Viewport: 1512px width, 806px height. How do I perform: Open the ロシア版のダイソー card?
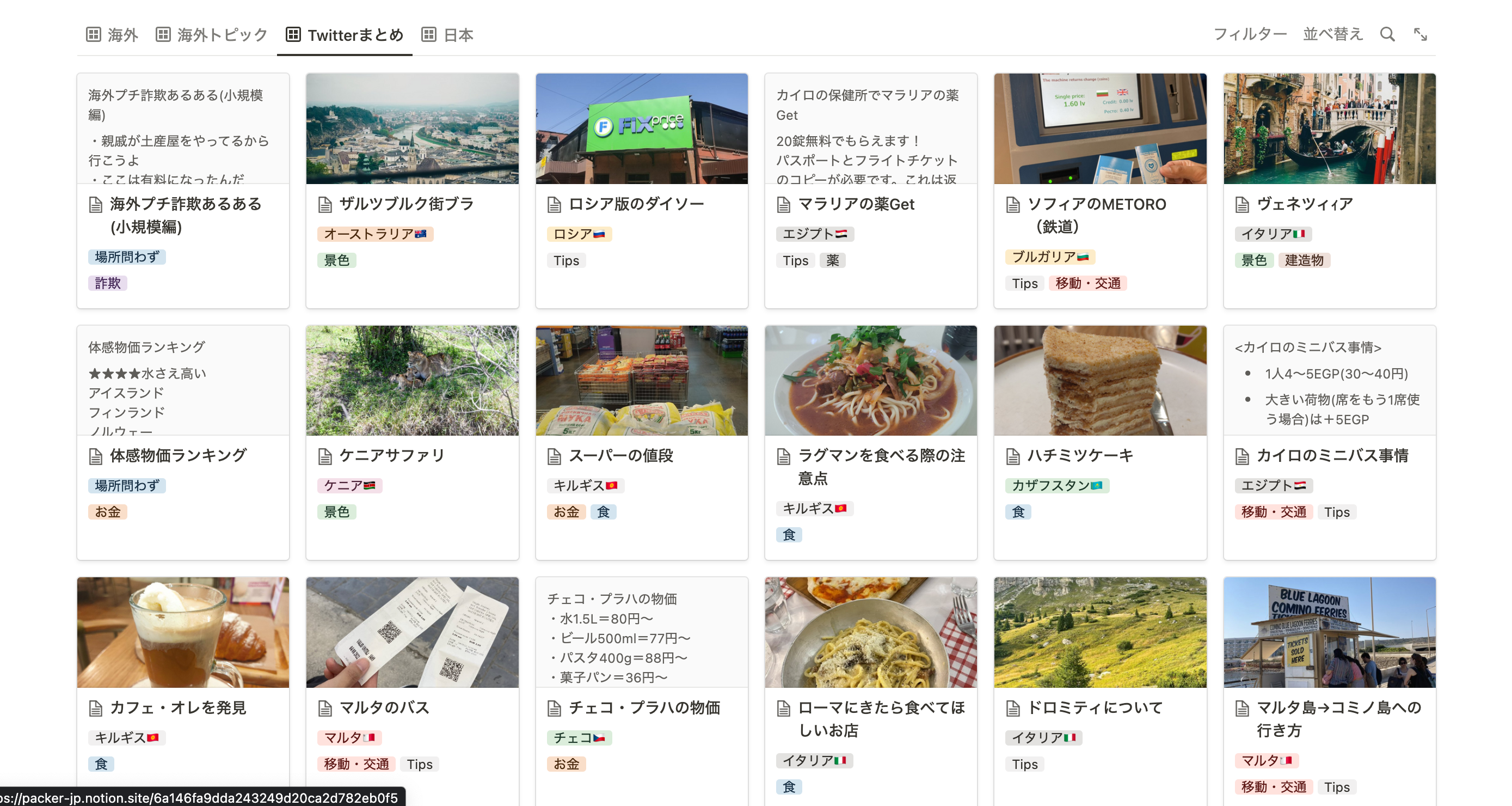[636, 204]
